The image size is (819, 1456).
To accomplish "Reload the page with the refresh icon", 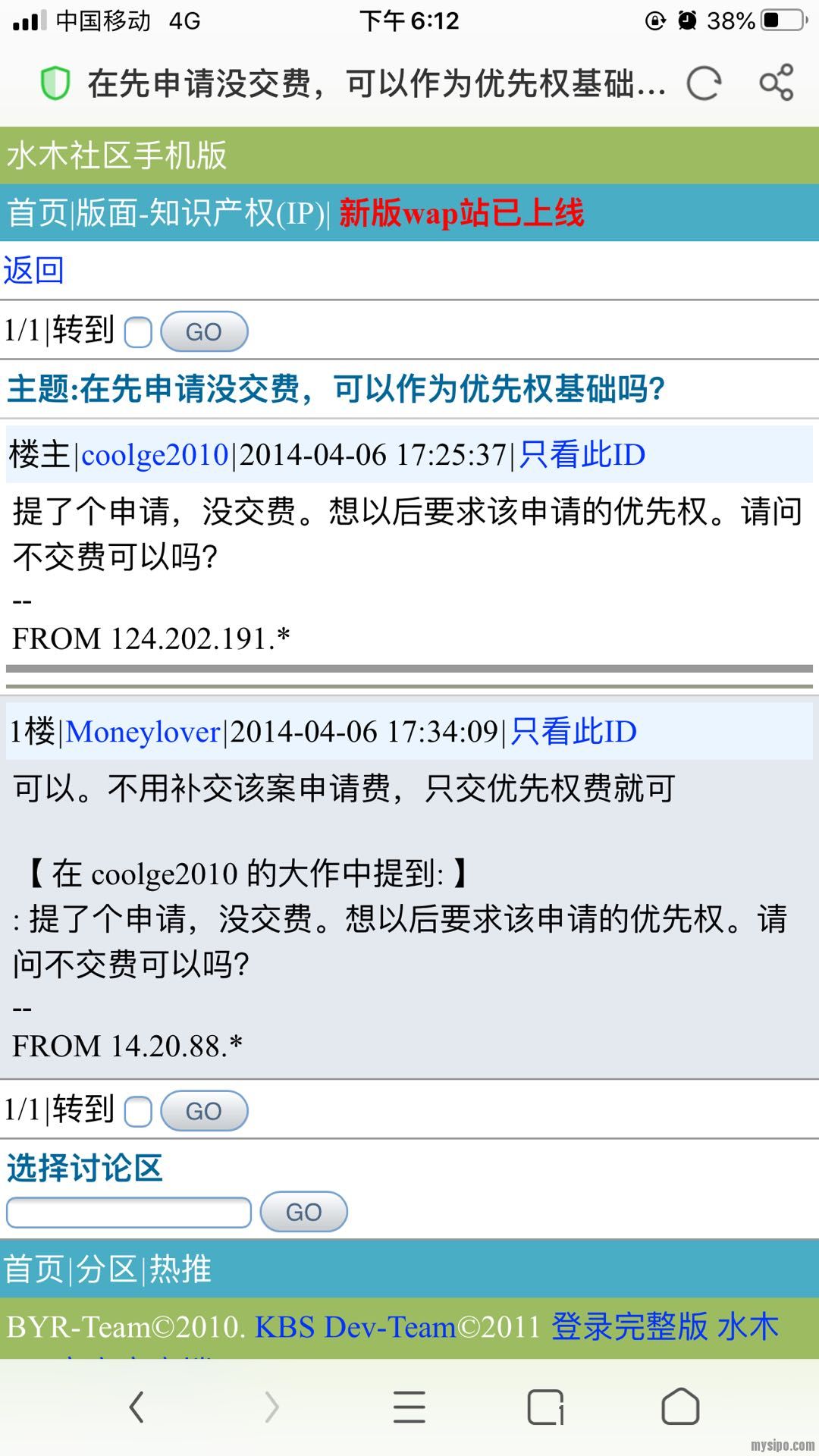I will coord(703,83).
